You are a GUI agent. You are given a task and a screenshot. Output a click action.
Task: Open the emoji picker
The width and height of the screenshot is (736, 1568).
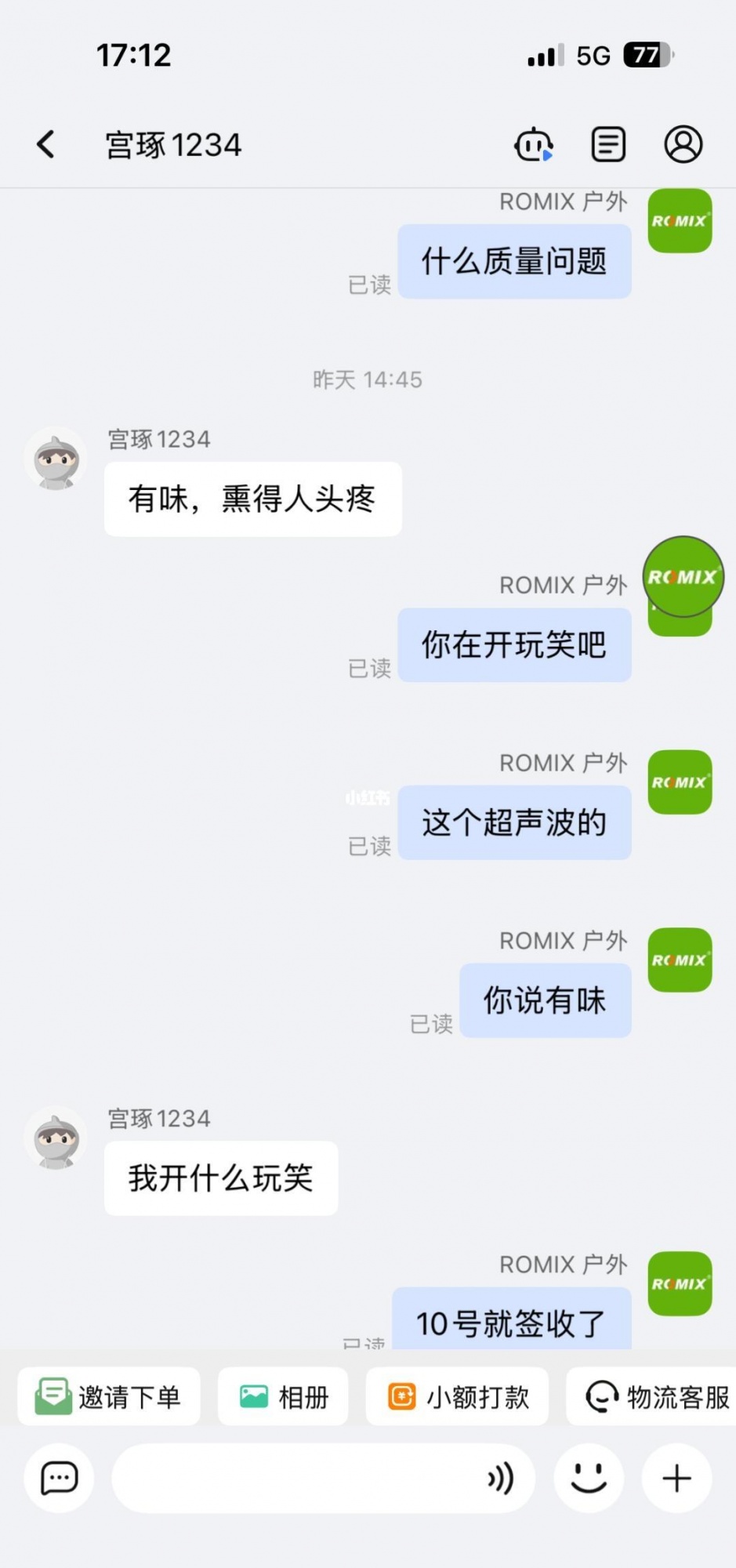click(589, 1478)
